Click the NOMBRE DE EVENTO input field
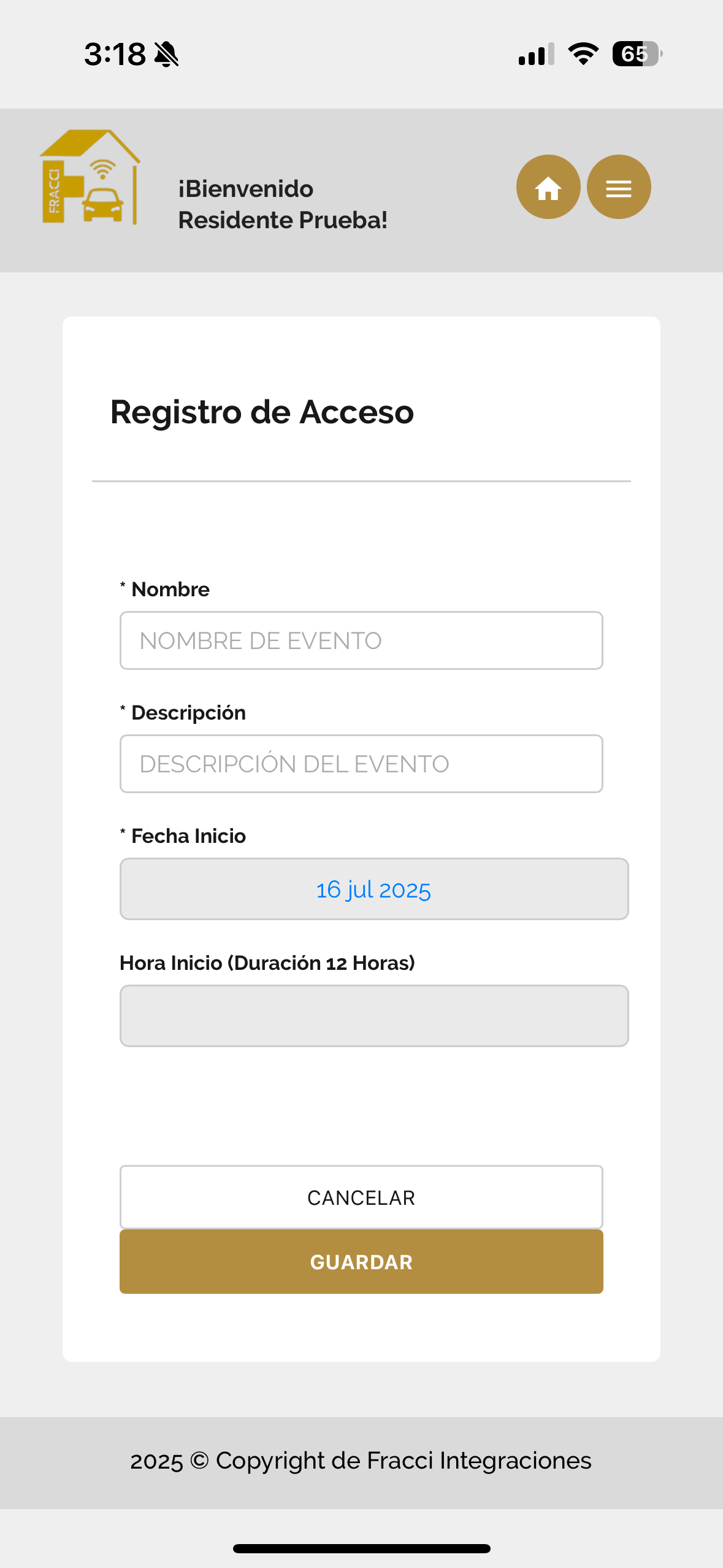 pyautogui.click(x=361, y=640)
